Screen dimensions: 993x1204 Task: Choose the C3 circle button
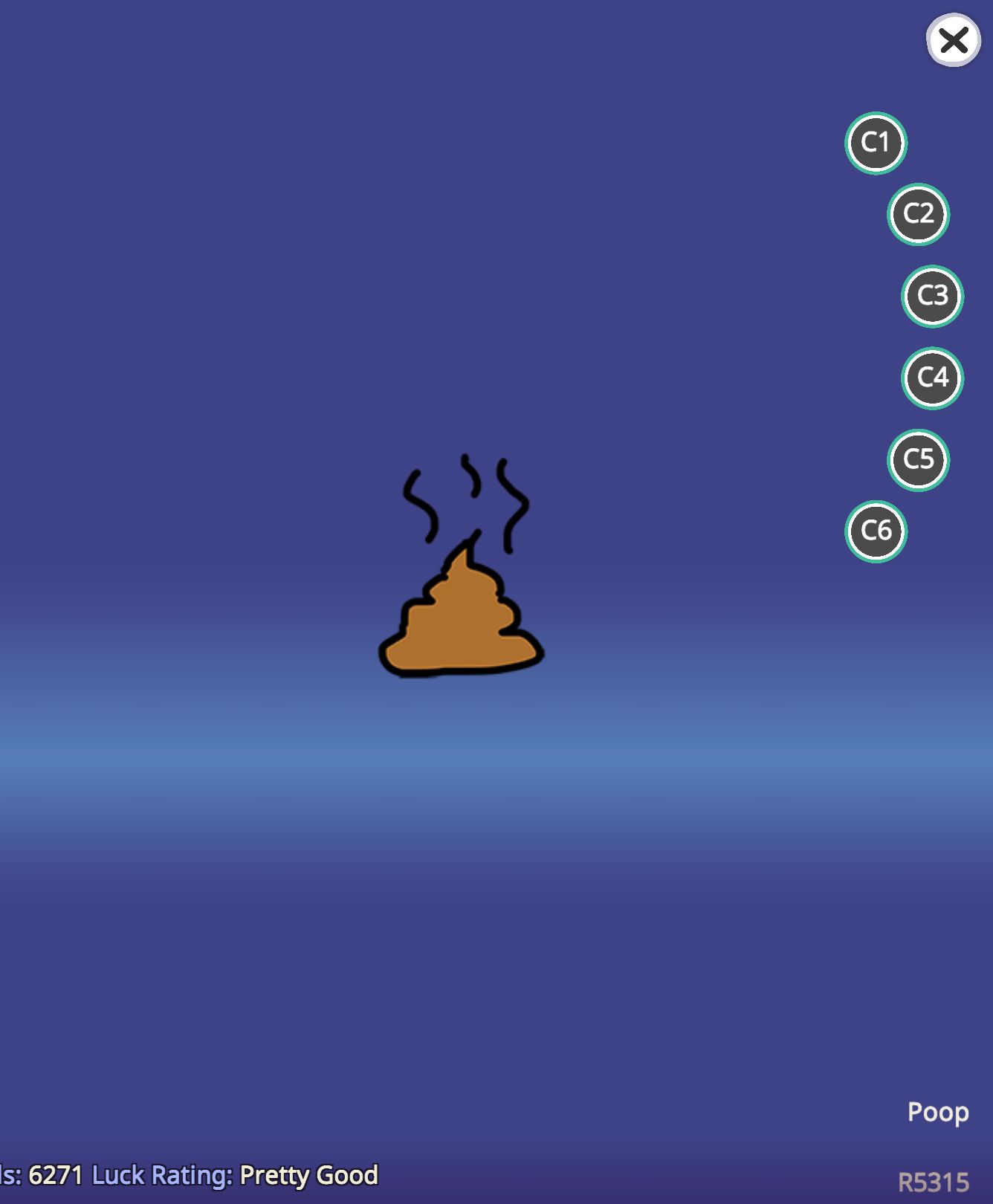[x=932, y=296]
